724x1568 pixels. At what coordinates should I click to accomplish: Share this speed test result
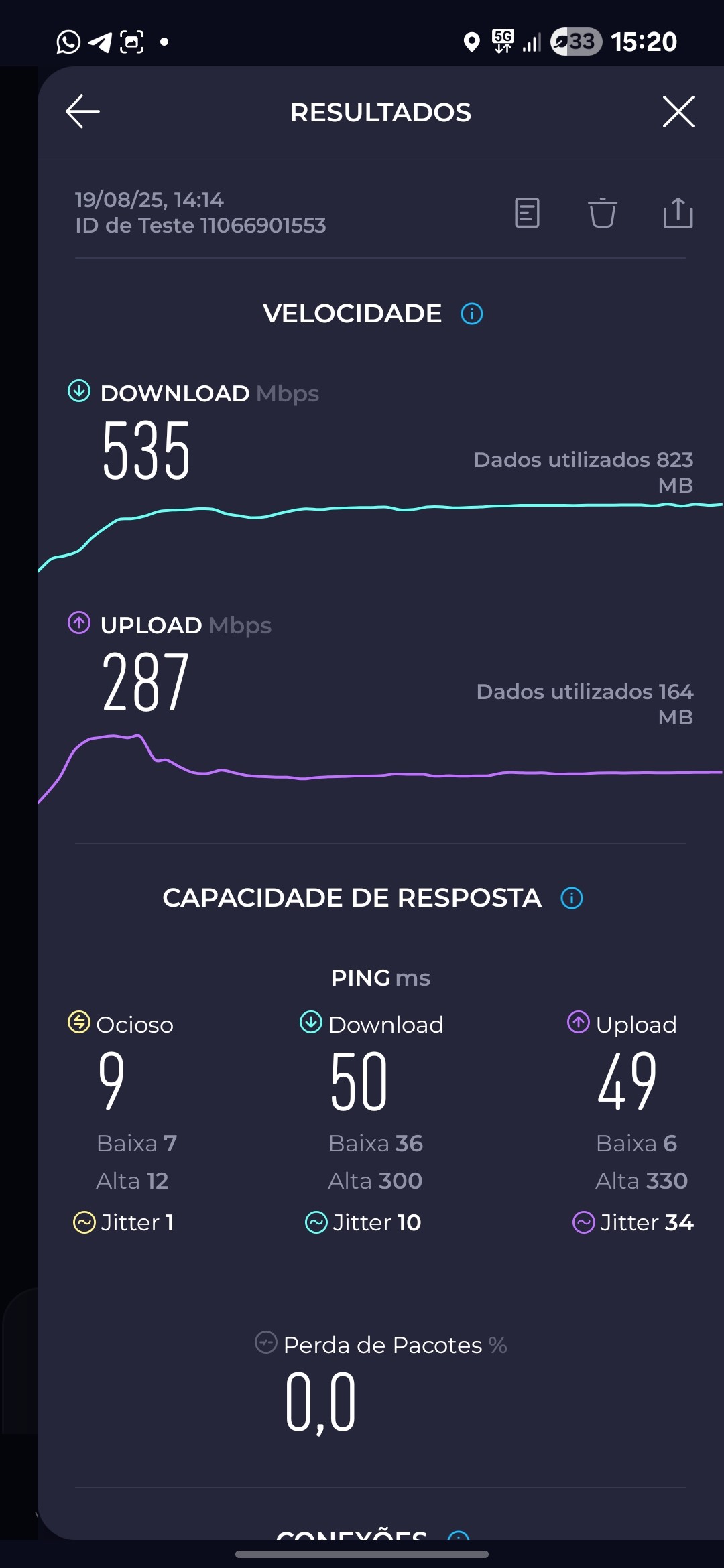(x=678, y=213)
